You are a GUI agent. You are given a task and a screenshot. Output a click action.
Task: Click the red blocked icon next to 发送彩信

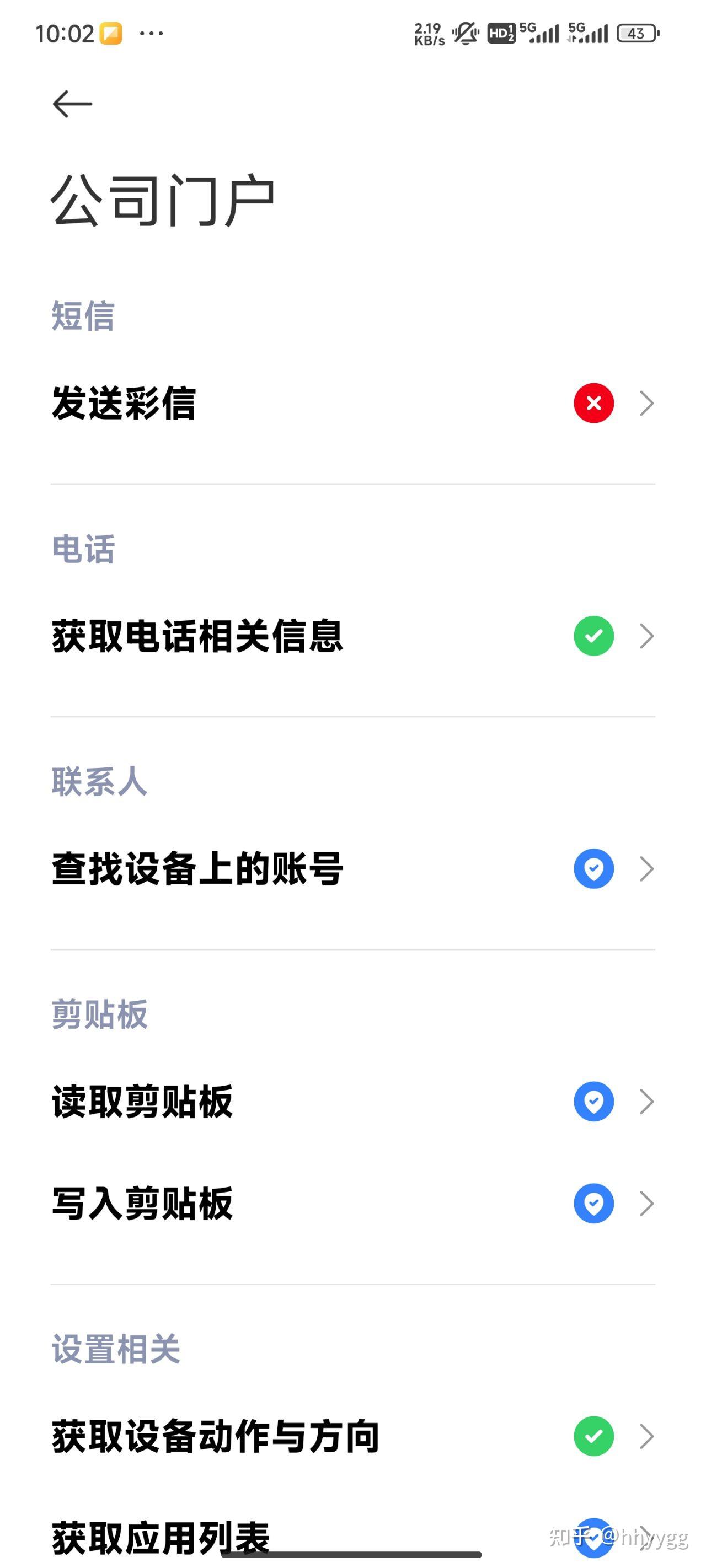[593, 403]
